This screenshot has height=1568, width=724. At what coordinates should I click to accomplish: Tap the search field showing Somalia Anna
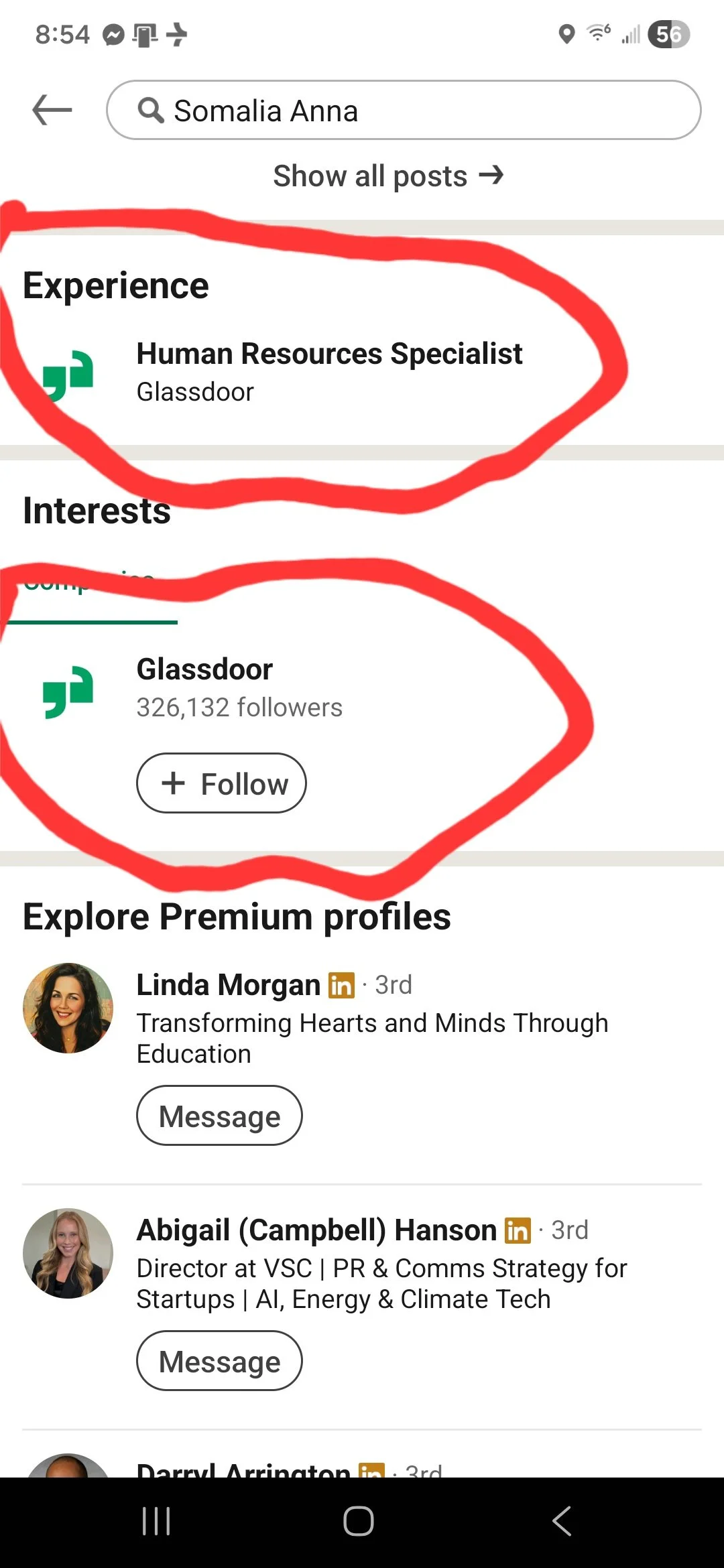(404, 110)
